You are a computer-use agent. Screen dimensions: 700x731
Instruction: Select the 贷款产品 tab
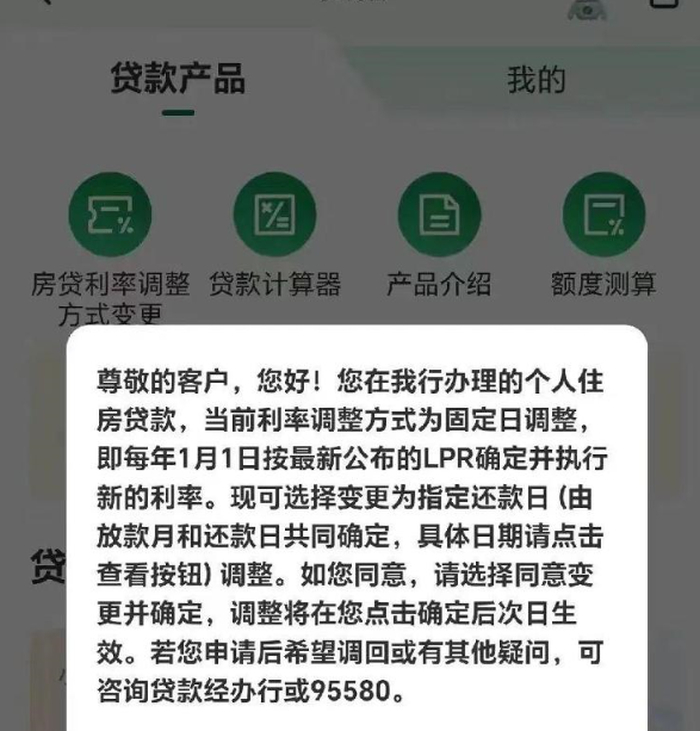point(178,80)
